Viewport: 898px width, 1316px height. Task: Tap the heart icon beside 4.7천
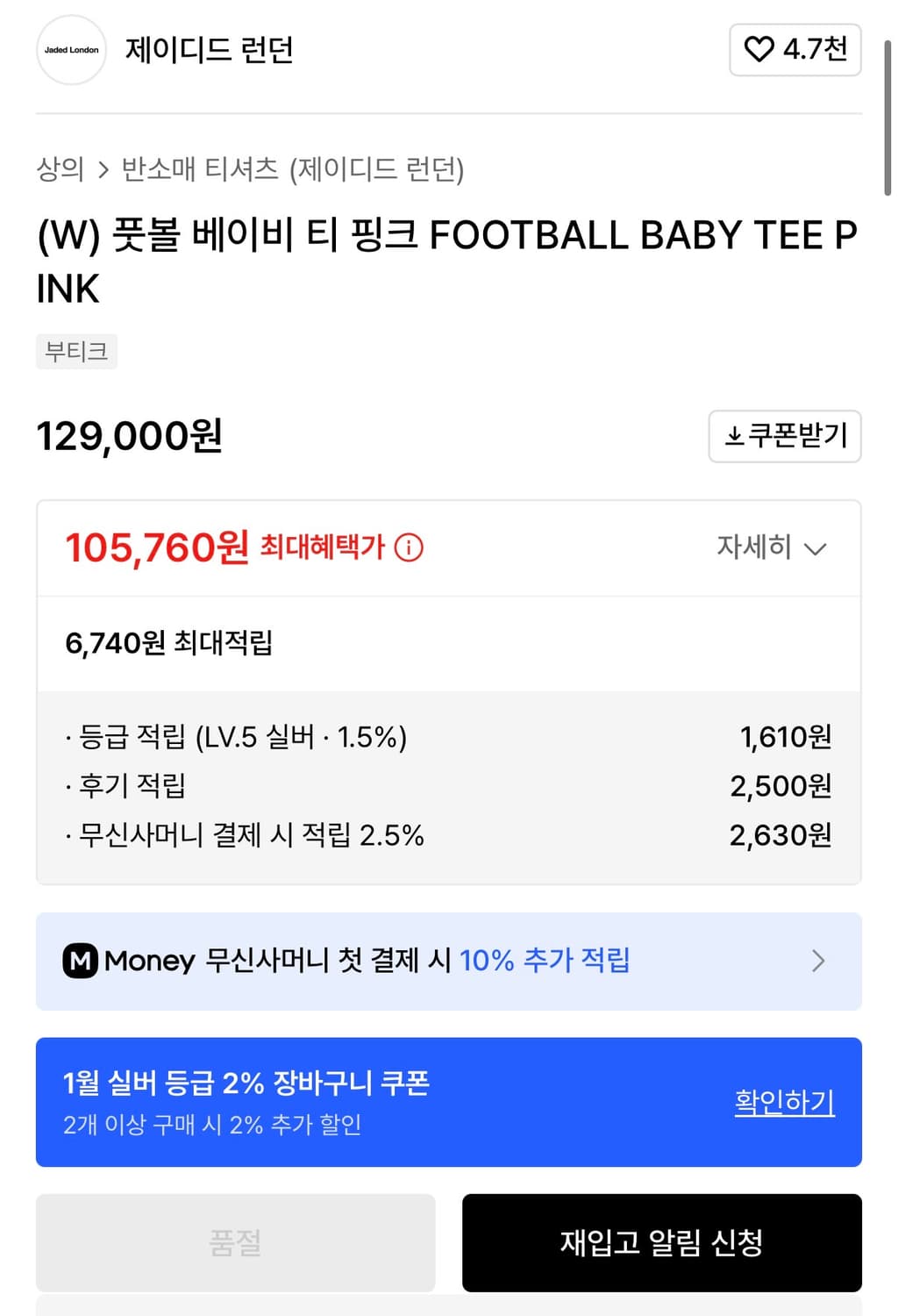759,51
